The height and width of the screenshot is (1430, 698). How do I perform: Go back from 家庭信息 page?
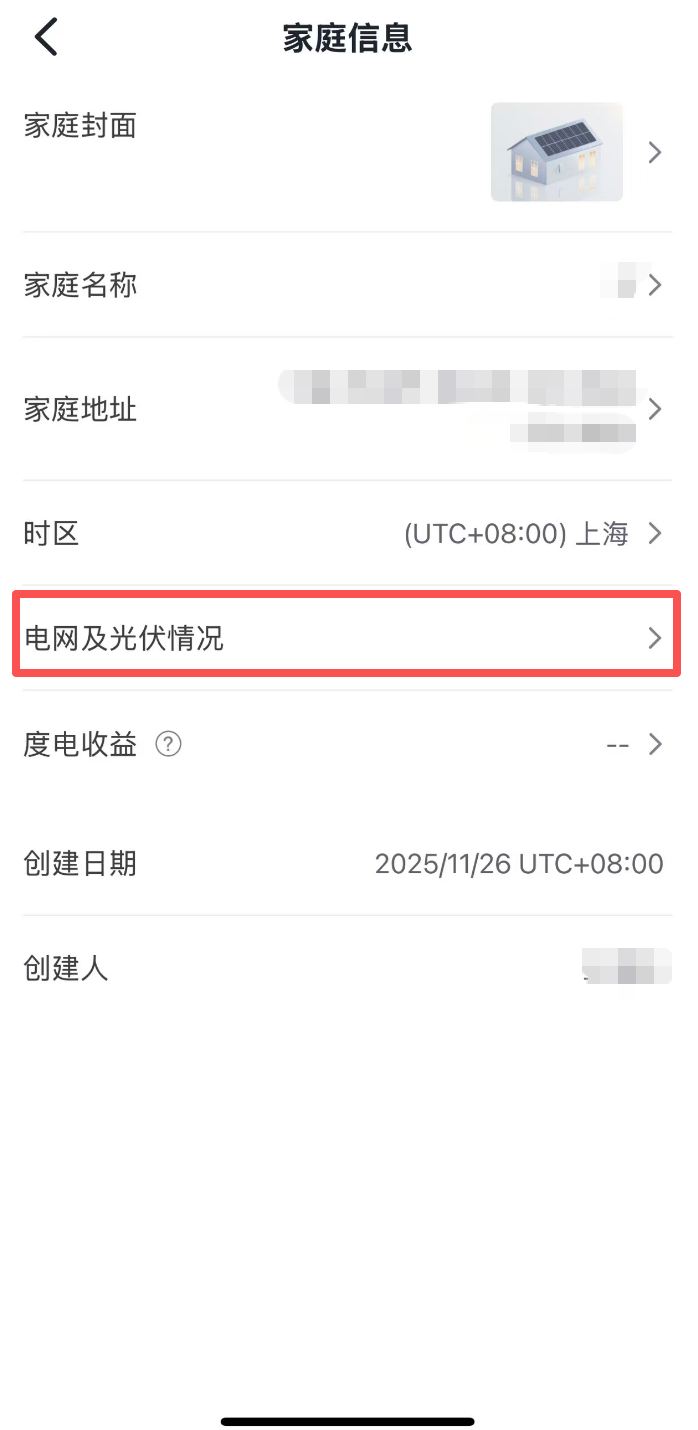click(46, 38)
